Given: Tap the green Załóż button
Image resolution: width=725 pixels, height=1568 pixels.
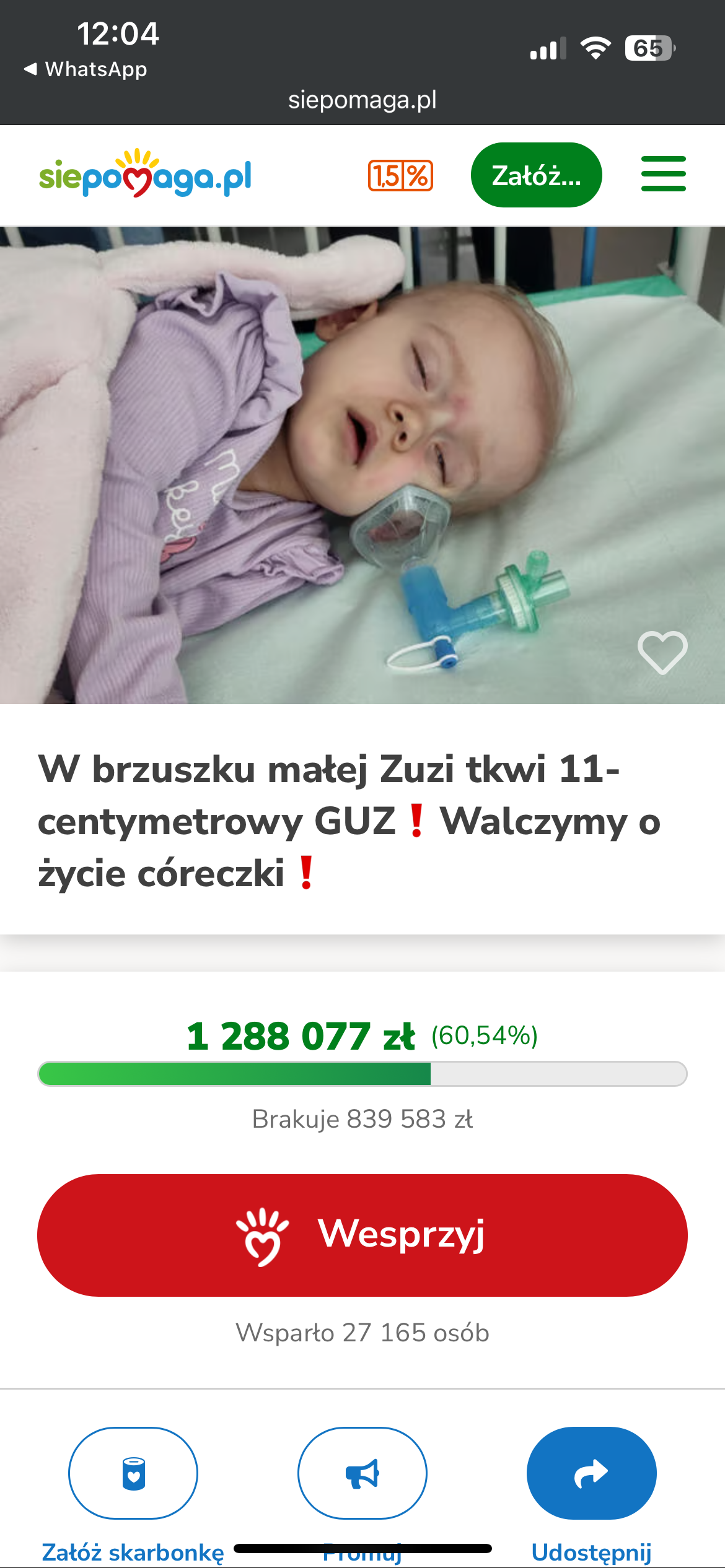Looking at the screenshot, I should click(x=536, y=175).
